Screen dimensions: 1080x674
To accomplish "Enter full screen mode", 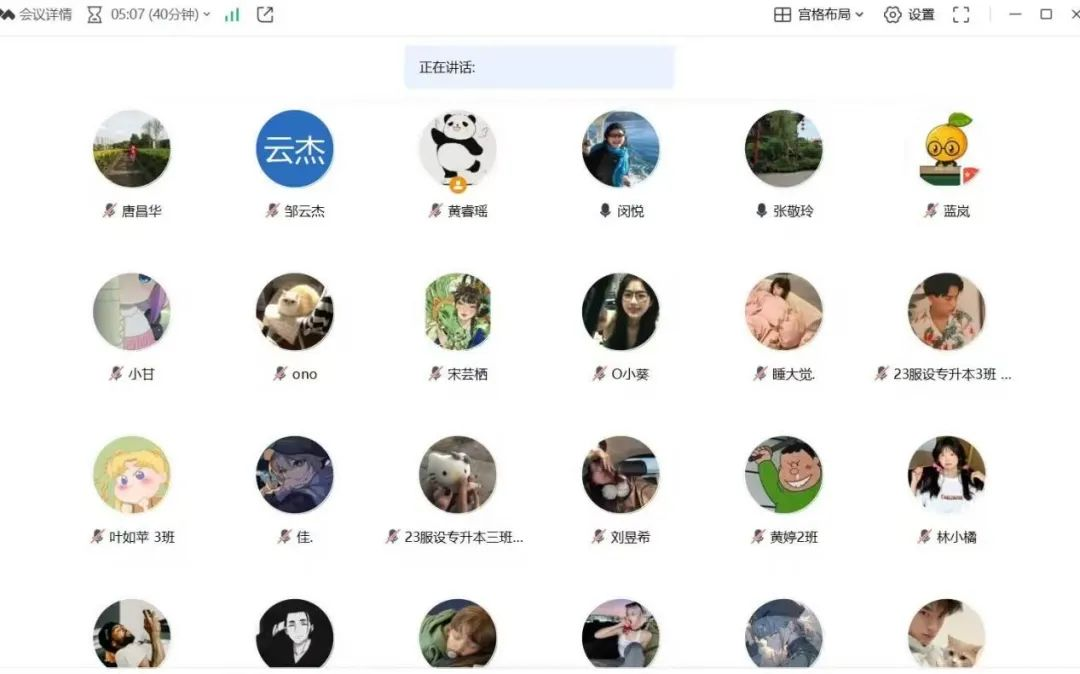I will click(961, 15).
